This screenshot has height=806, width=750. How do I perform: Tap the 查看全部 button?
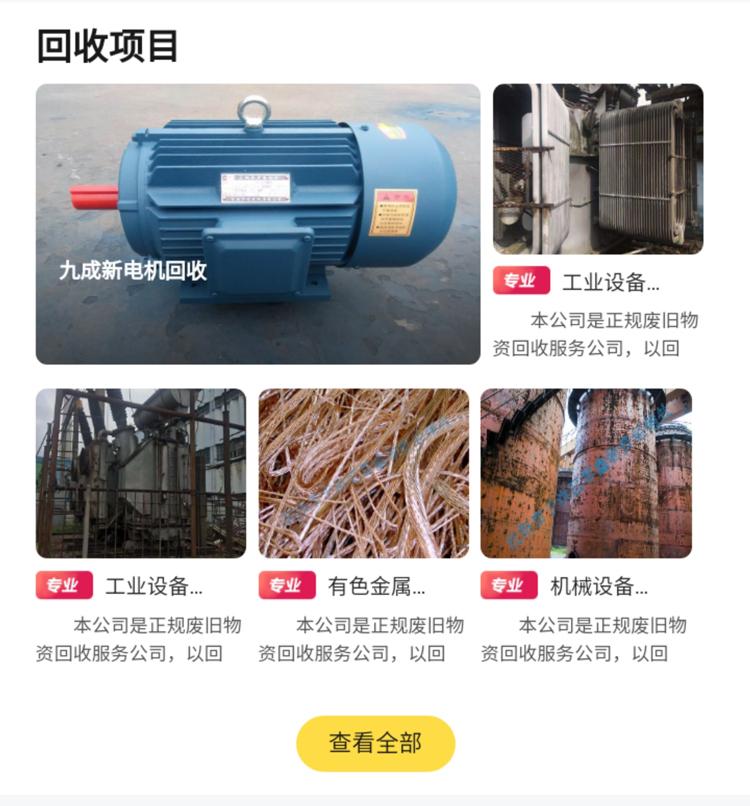click(375, 743)
